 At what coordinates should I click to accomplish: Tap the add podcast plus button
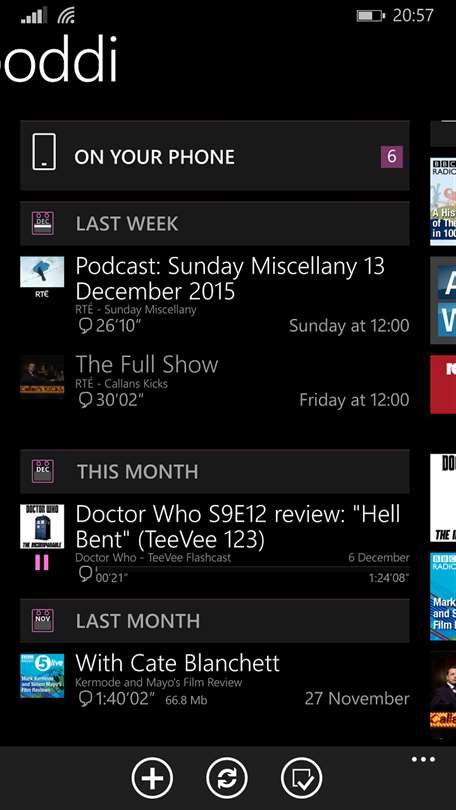tap(152, 778)
